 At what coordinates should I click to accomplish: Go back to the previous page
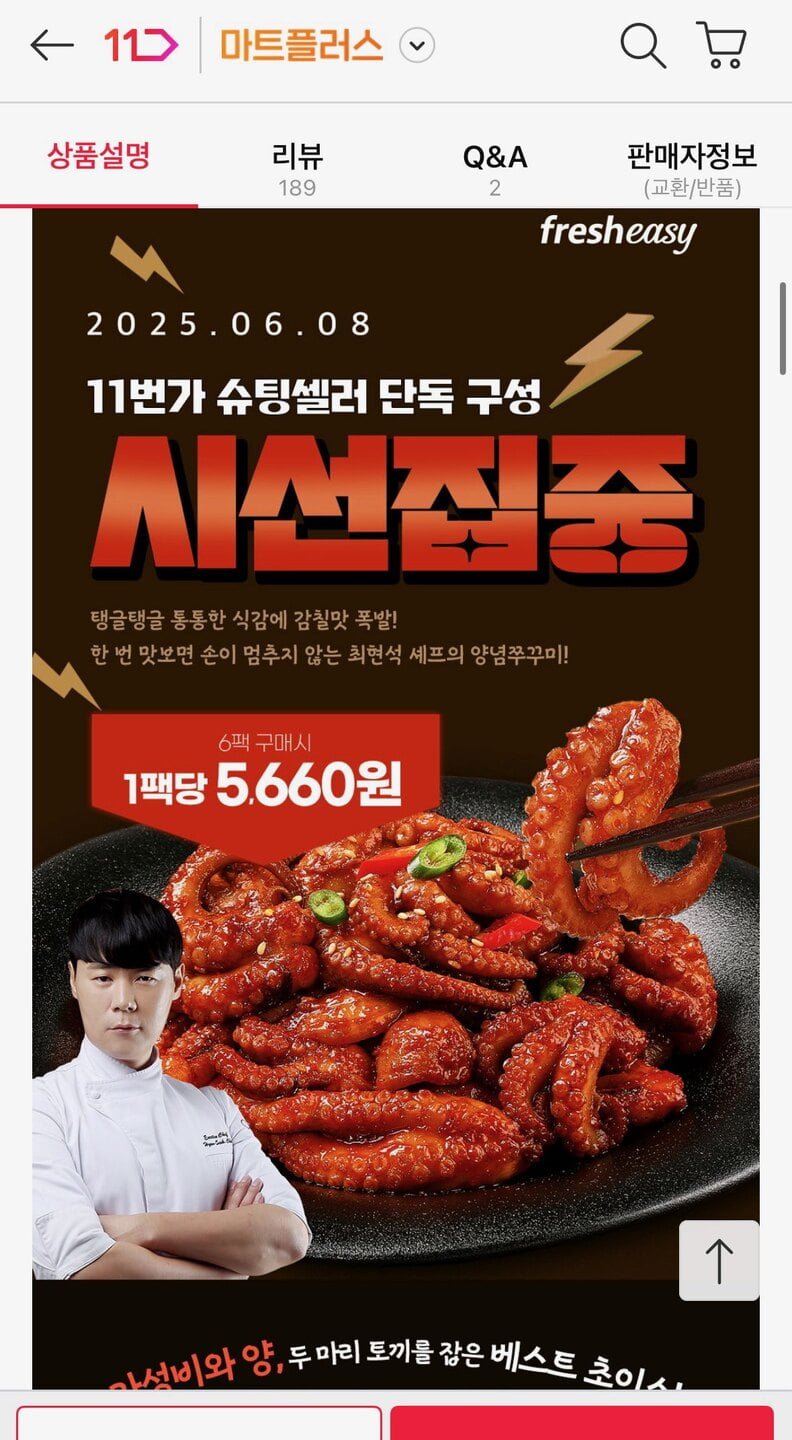[x=52, y=45]
